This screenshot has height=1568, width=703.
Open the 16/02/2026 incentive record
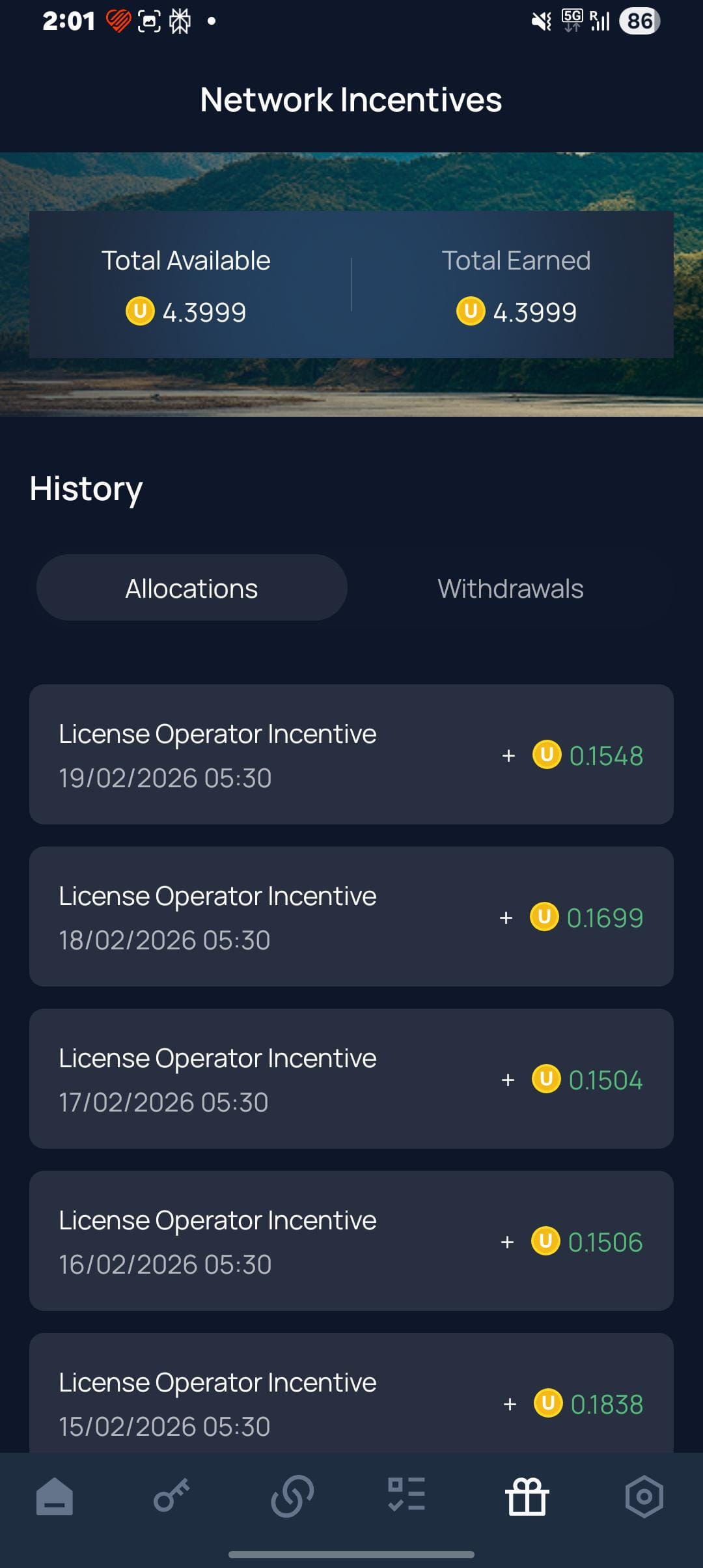(351, 1240)
